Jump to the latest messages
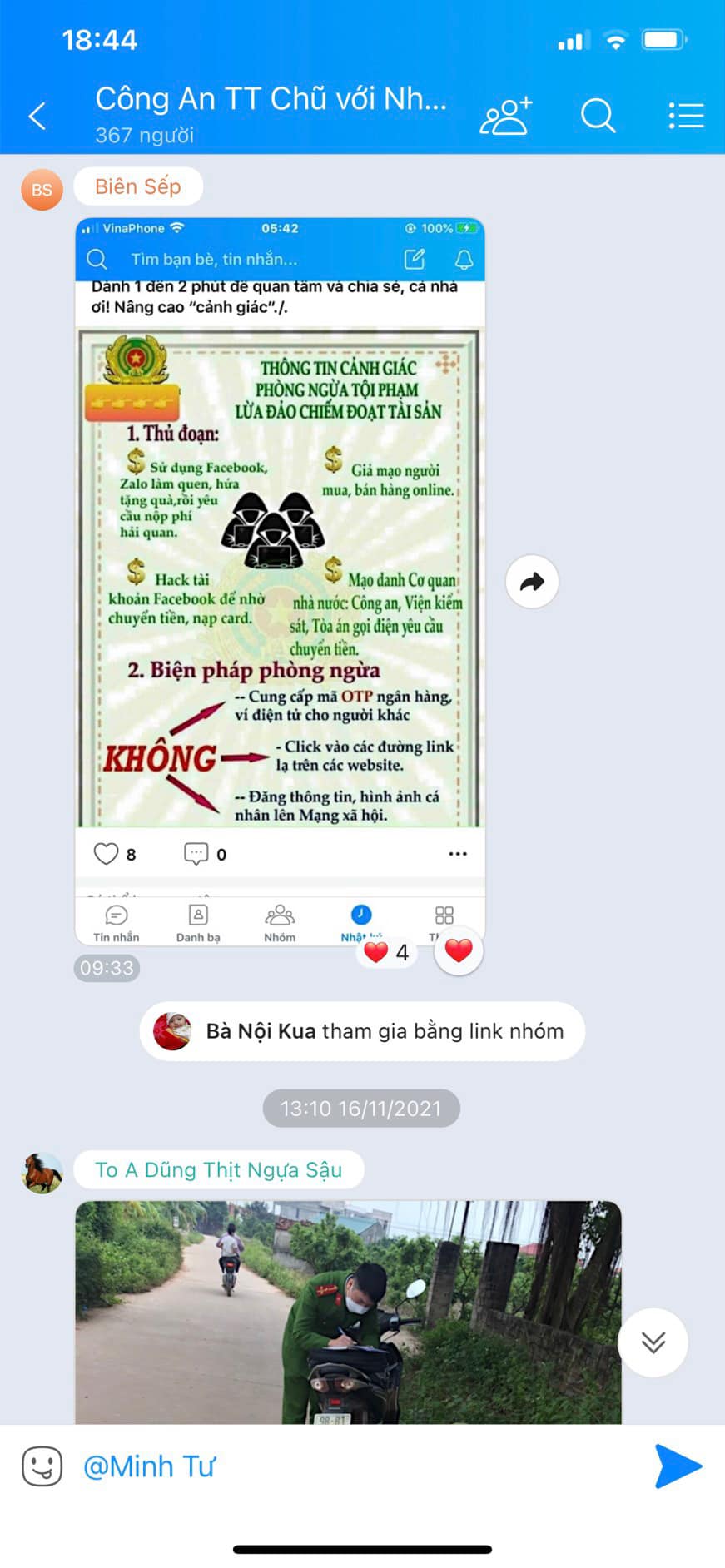 pos(653,1342)
